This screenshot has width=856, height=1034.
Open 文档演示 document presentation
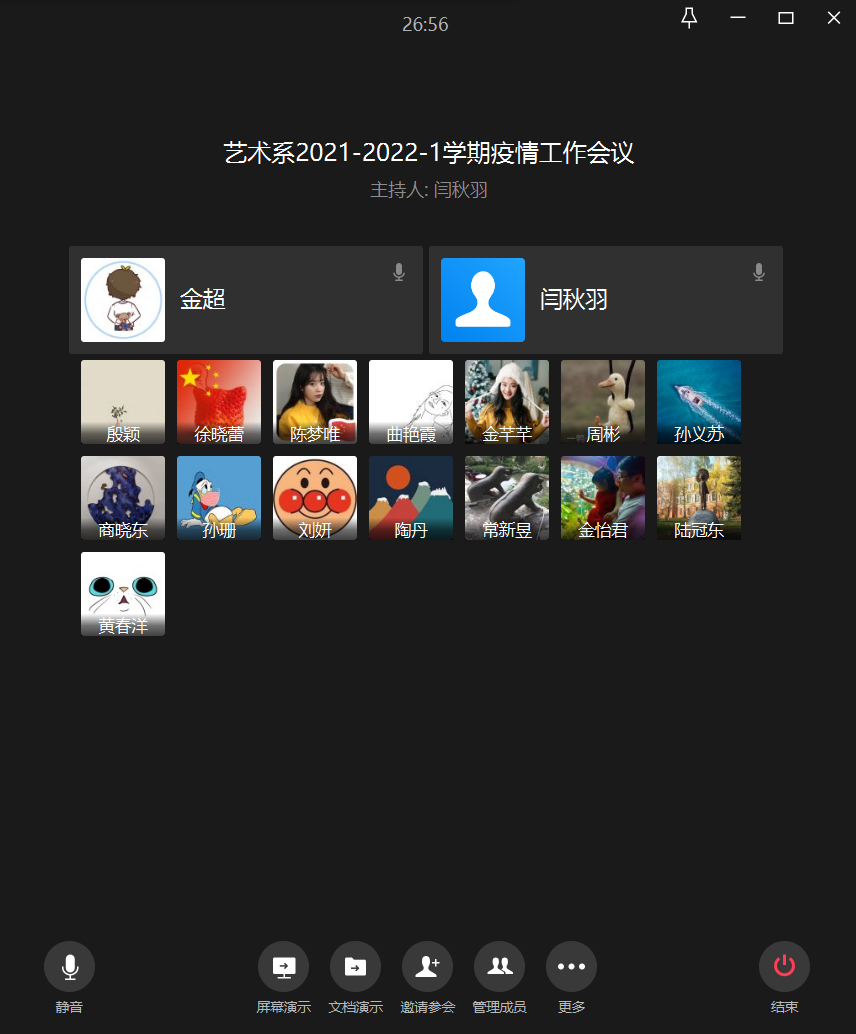[355, 967]
